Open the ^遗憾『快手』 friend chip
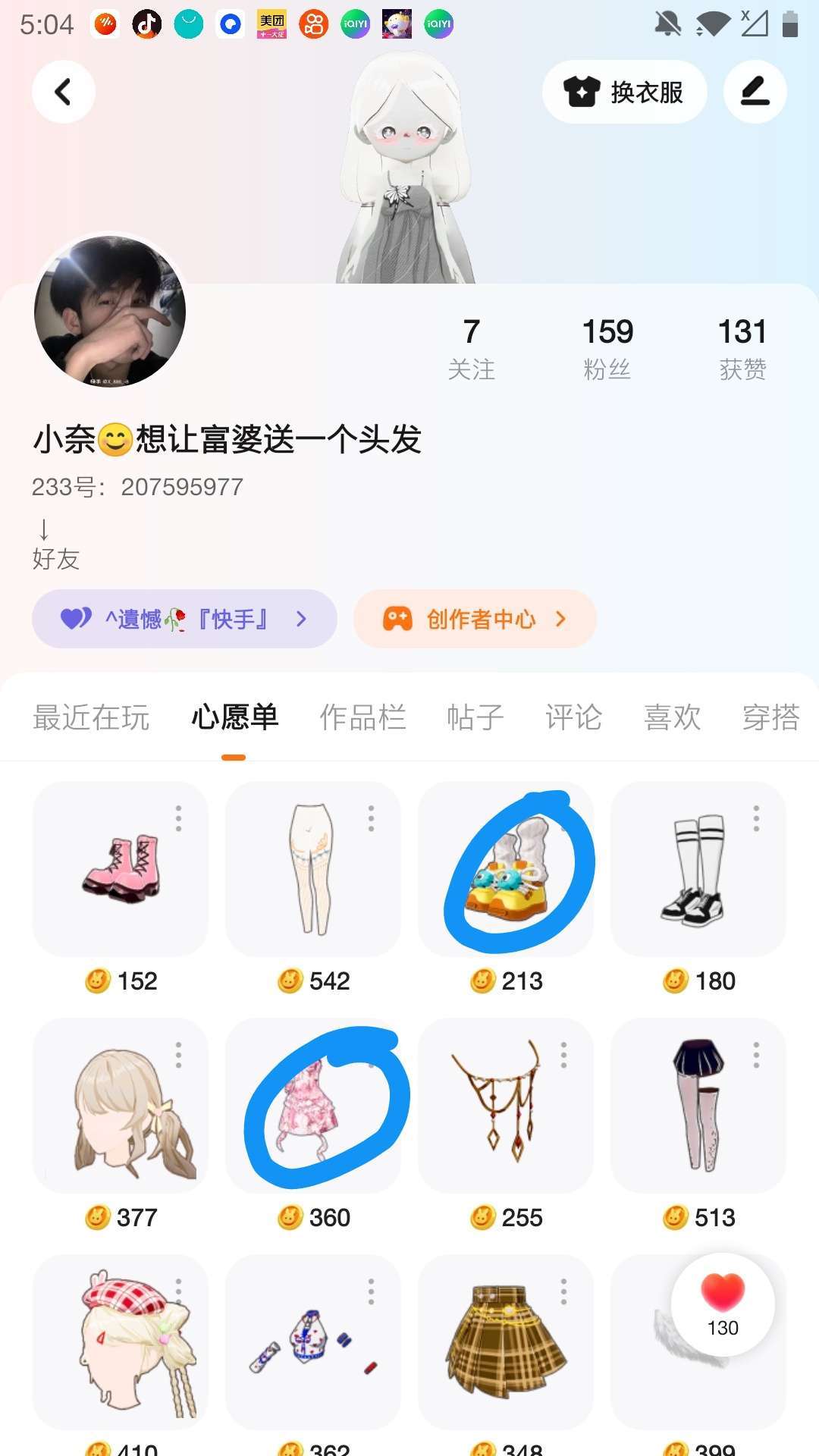The height and width of the screenshot is (1456, 819). [x=184, y=619]
